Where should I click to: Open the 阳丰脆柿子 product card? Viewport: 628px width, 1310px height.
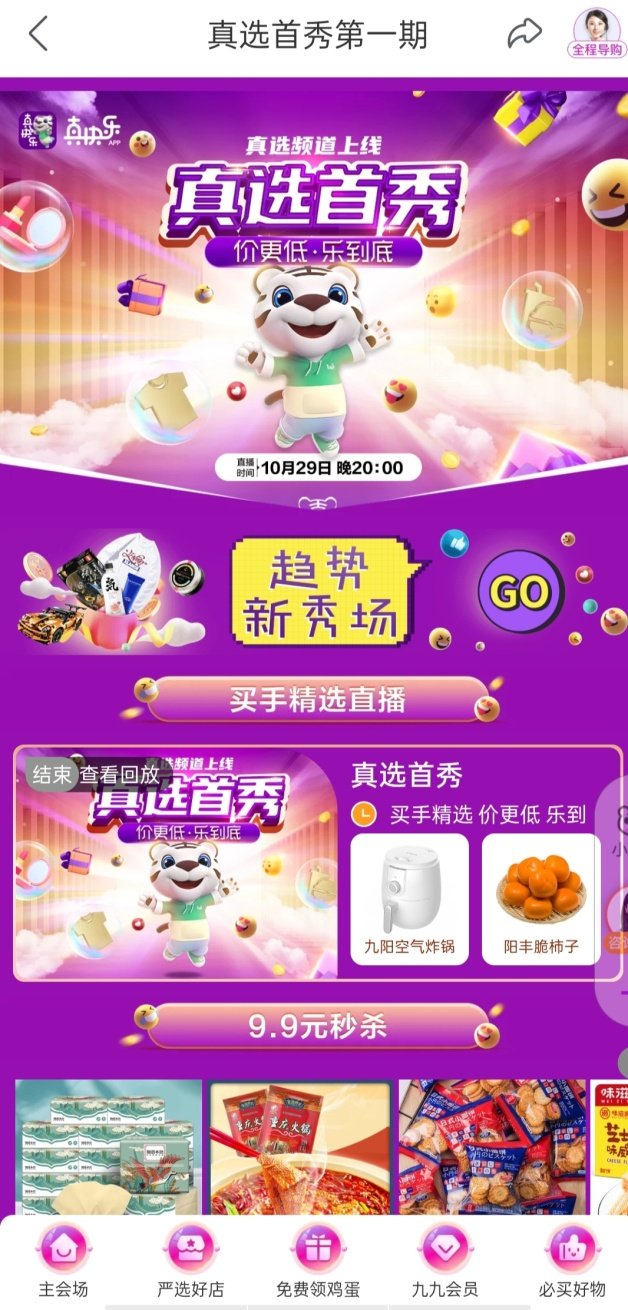coord(541,899)
